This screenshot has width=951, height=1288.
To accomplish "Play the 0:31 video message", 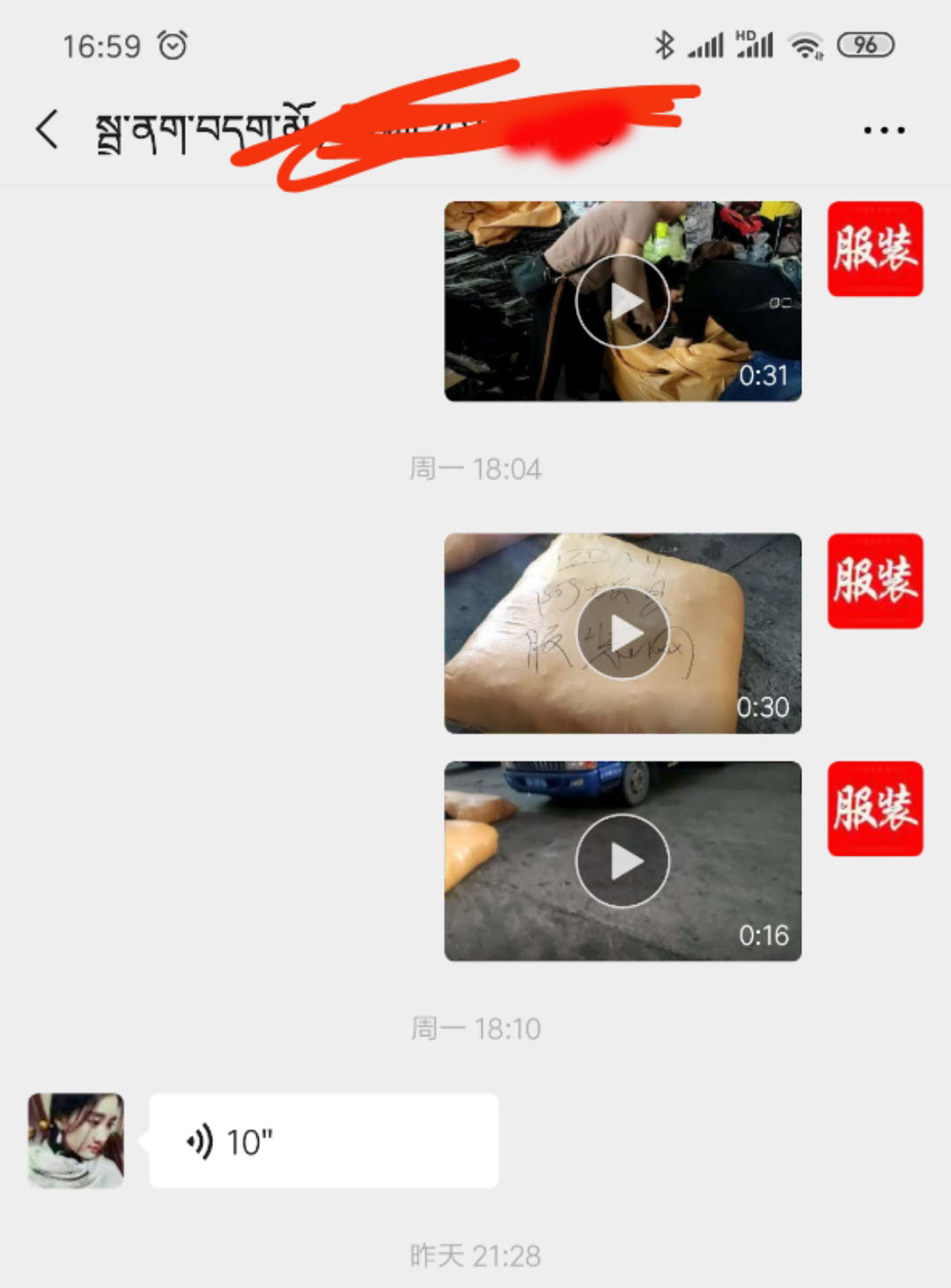I will 623,301.
